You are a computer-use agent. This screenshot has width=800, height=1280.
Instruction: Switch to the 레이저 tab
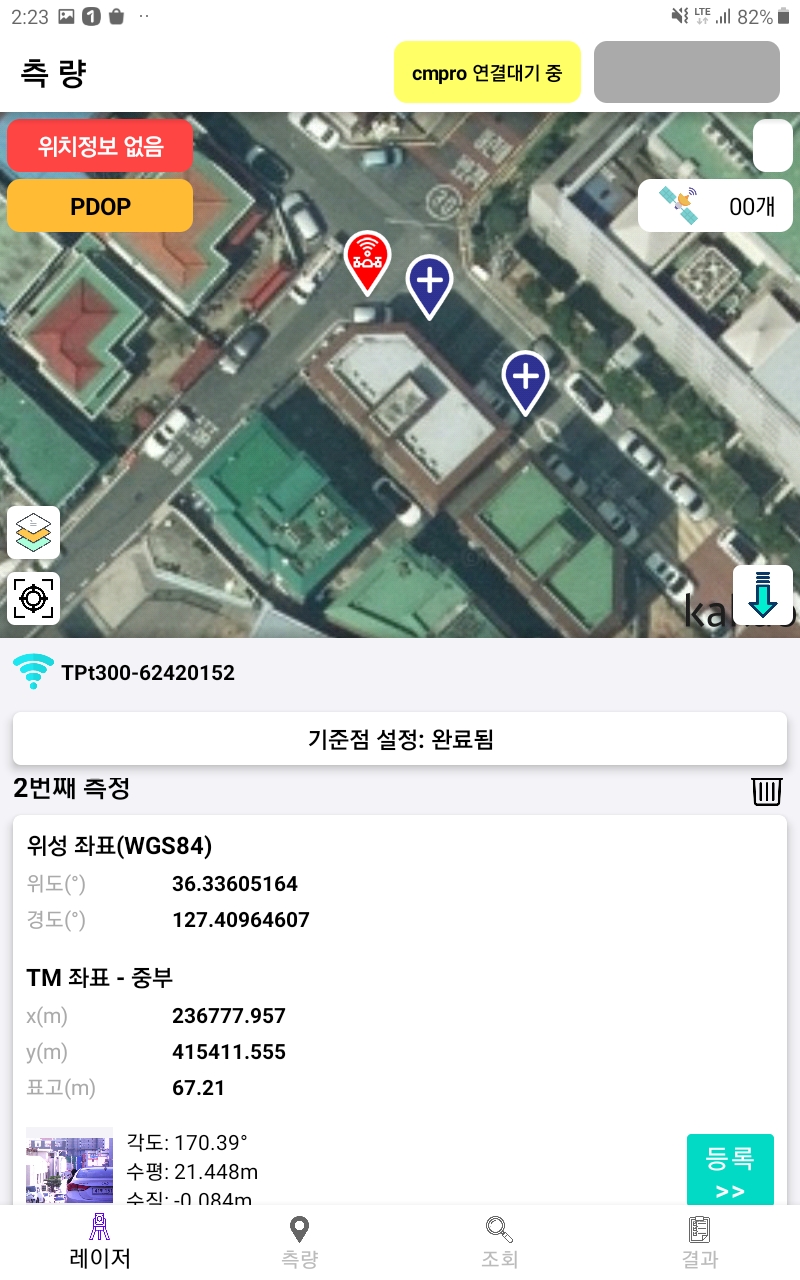pyautogui.click(x=100, y=1242)
